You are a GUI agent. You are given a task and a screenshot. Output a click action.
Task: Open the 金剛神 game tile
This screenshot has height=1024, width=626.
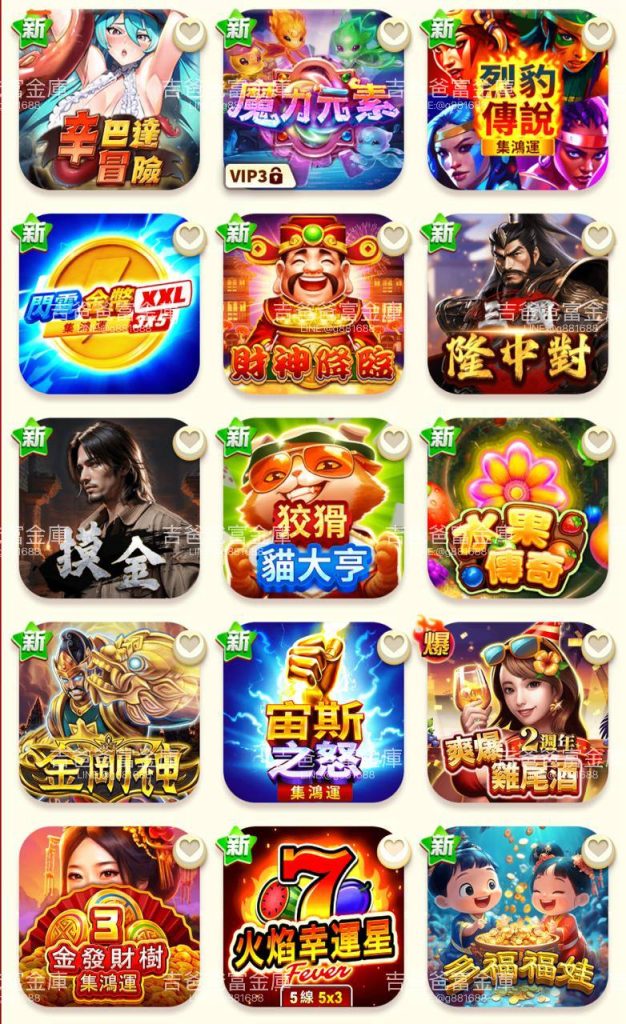pos(109,712)
